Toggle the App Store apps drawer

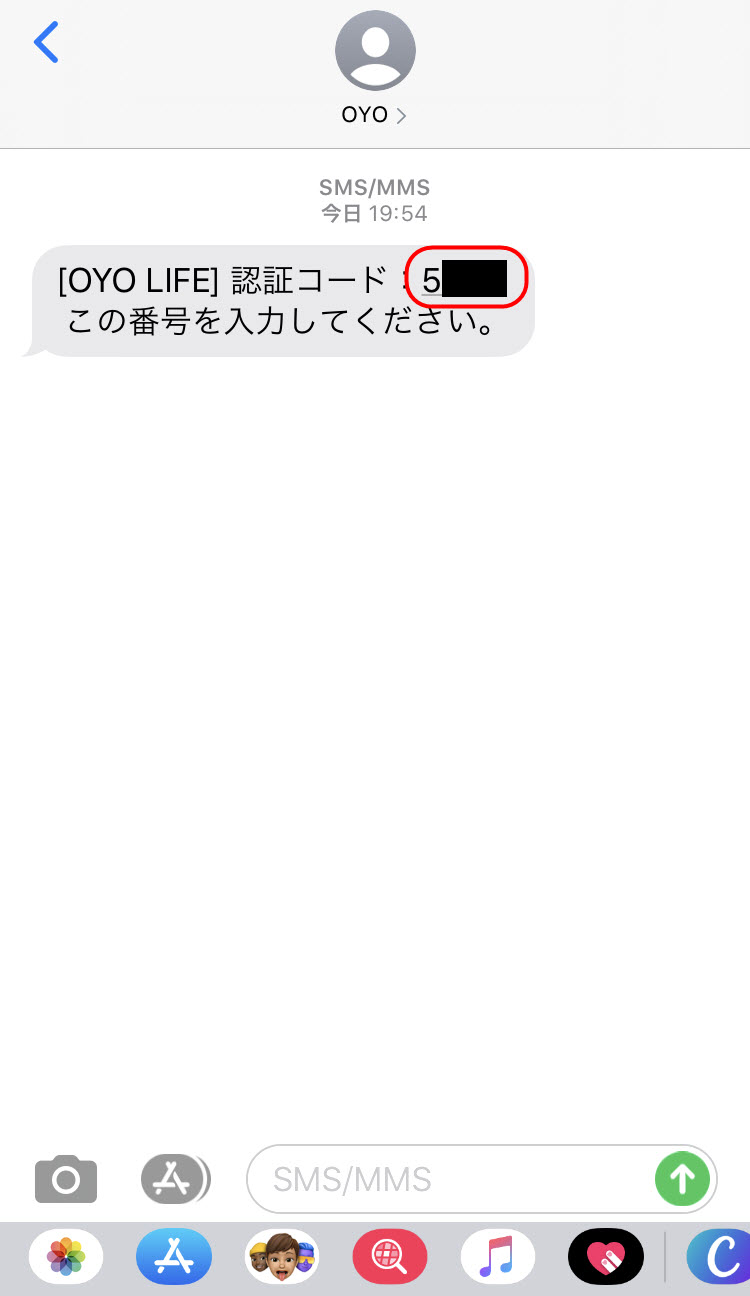[x=175, y=1179]
